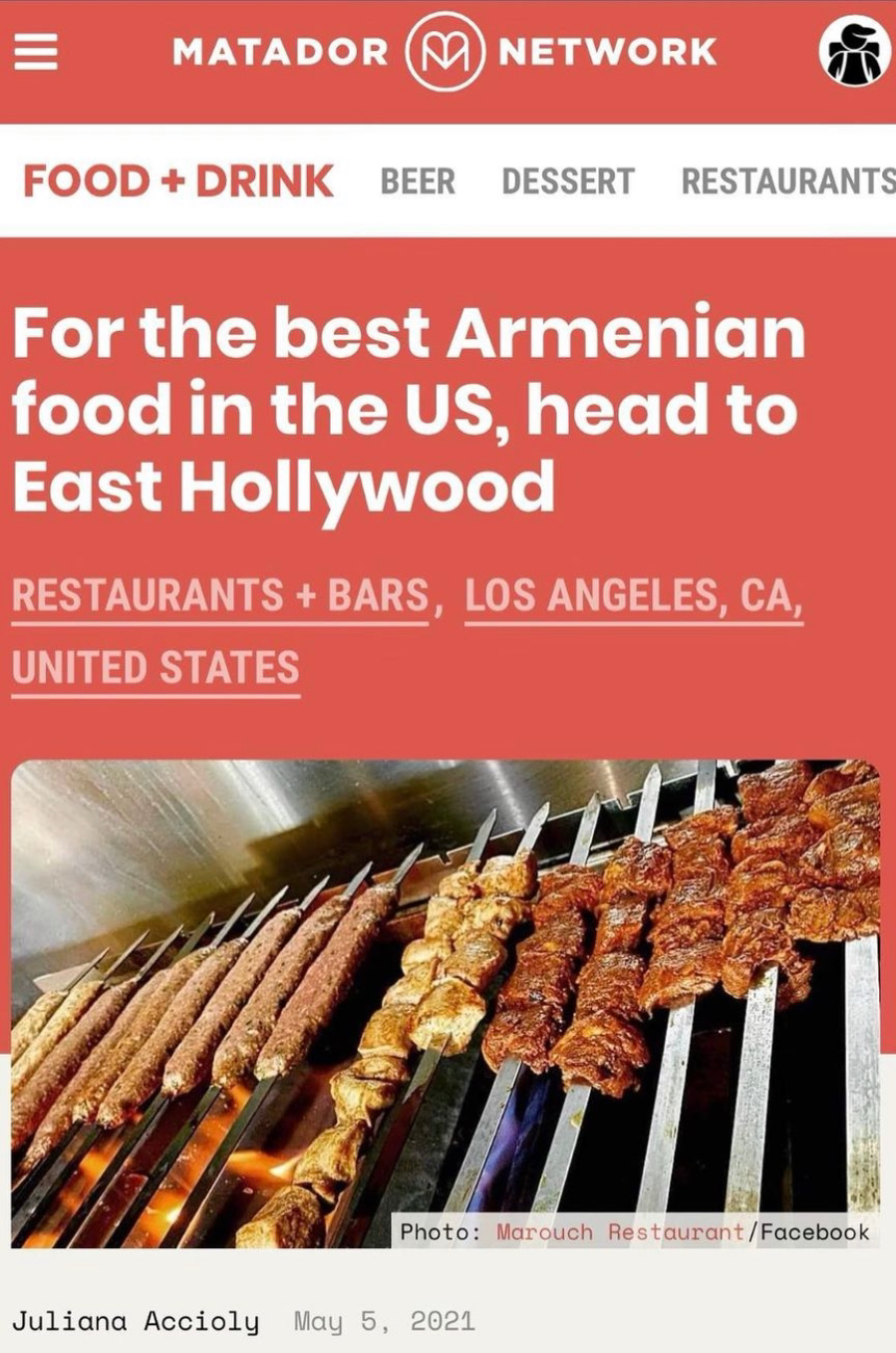Open the Marouch Restaurant photo credit link

(x=619, y=1232)
